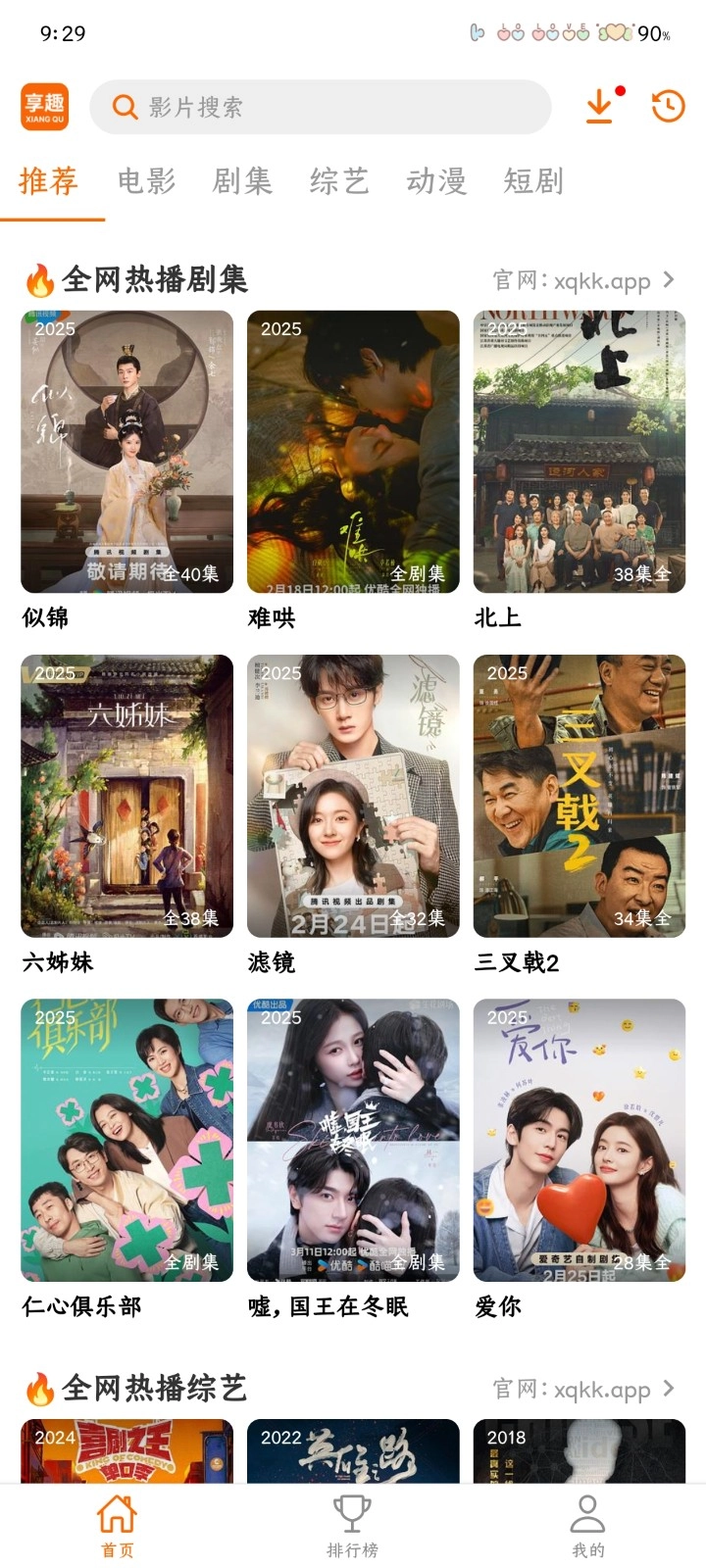Viewport: 706px width, 1568px height.
Task: Tap the 官网 link beside 全网热播剧集
Action: [583, 281]
